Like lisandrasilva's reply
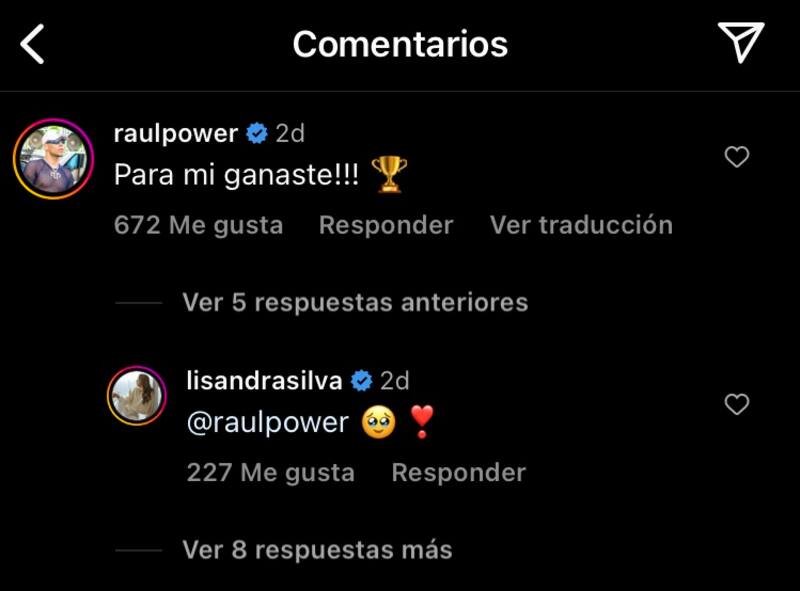 click(737, 404)
